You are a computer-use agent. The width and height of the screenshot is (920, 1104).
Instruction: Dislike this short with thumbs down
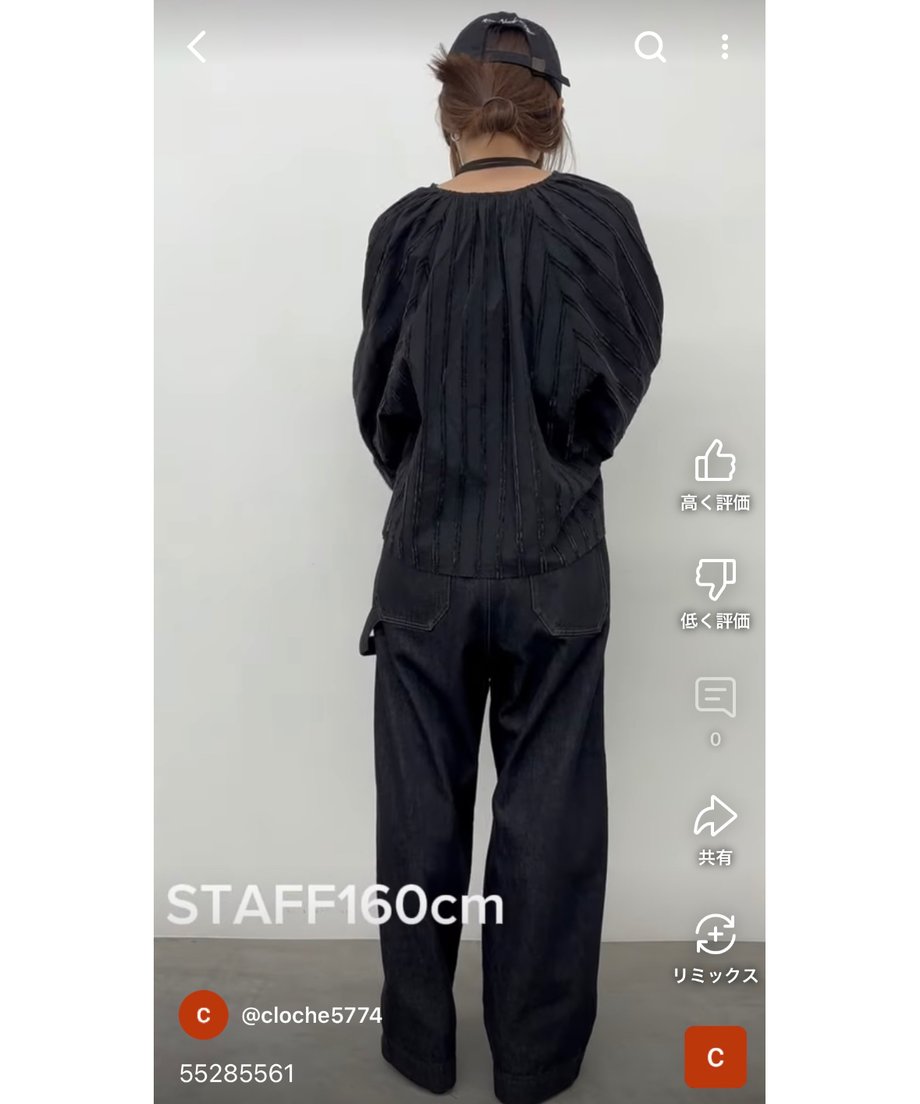point(715,580)
